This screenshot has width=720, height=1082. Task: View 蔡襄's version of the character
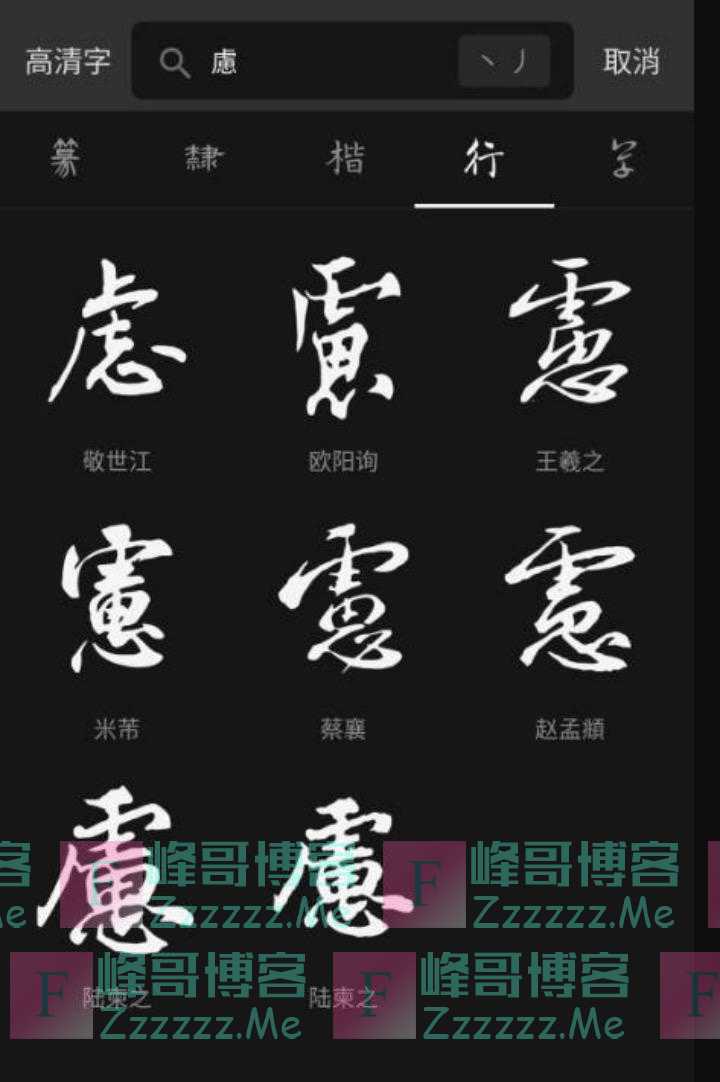pos(344,600)
